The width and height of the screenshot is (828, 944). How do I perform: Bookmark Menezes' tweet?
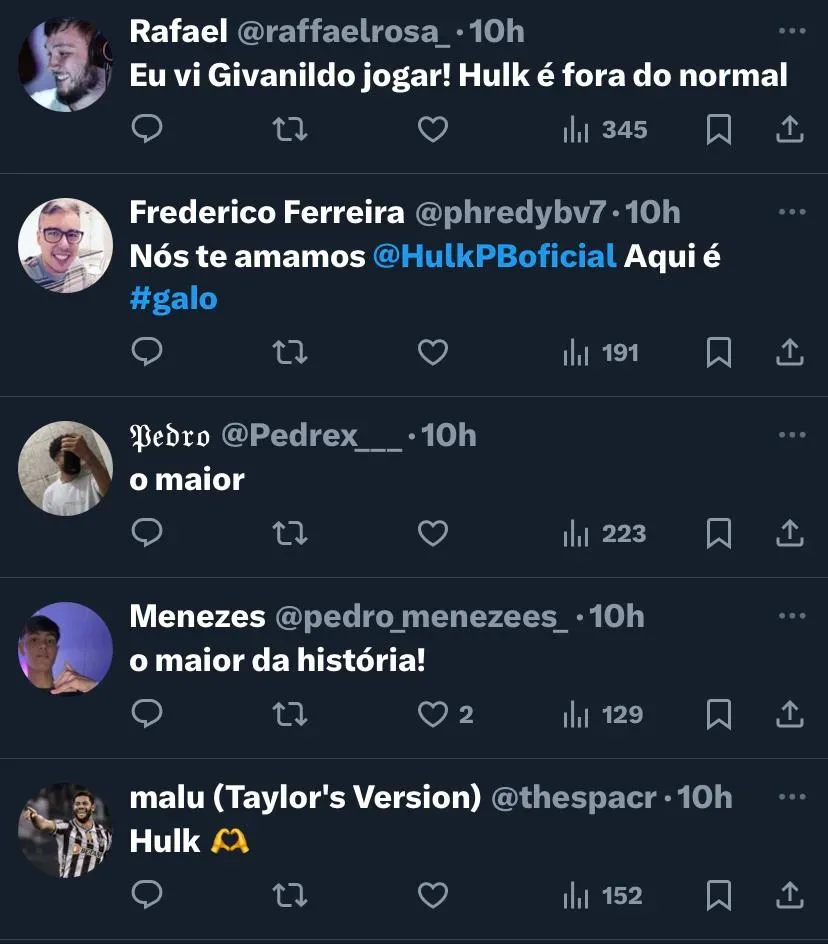click(718, 714)
